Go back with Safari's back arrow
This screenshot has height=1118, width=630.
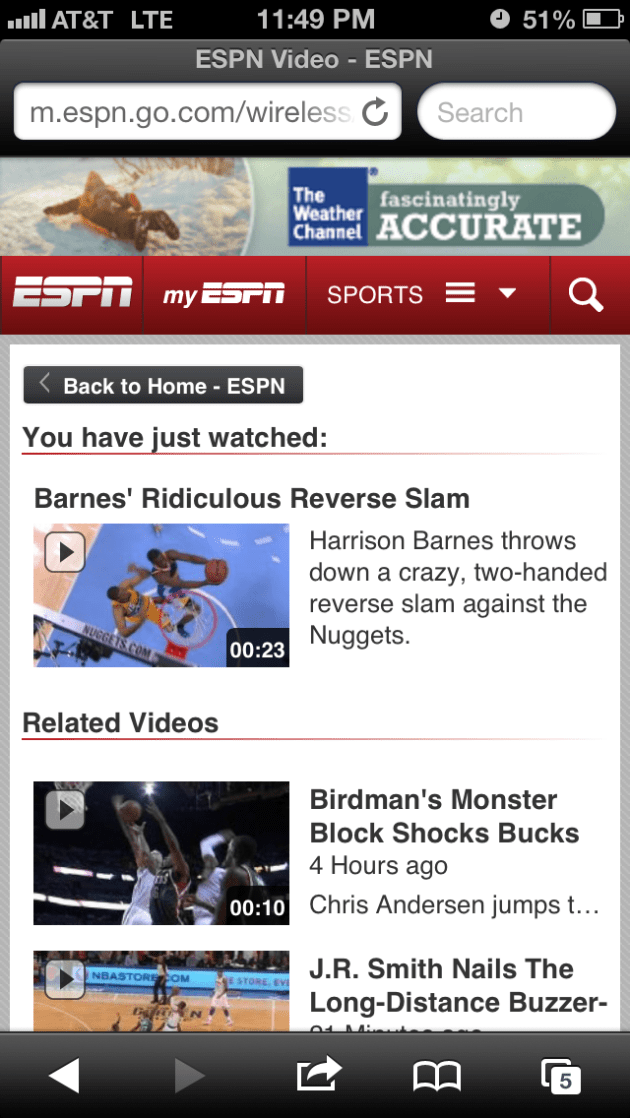point(64,1076)
